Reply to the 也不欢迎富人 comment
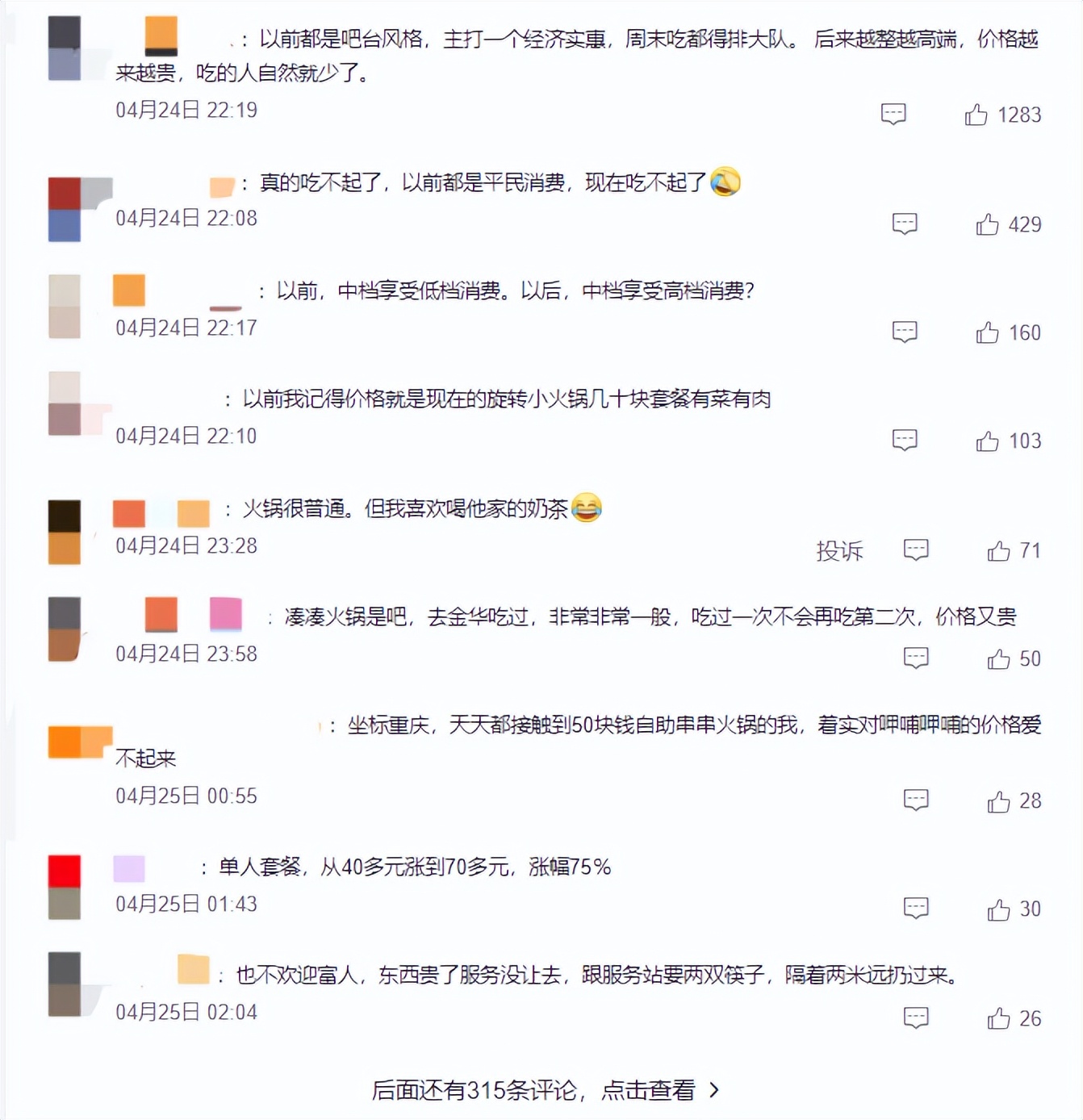The height and width of the screenshot is (1120, 1083). tap(916, 1018)
